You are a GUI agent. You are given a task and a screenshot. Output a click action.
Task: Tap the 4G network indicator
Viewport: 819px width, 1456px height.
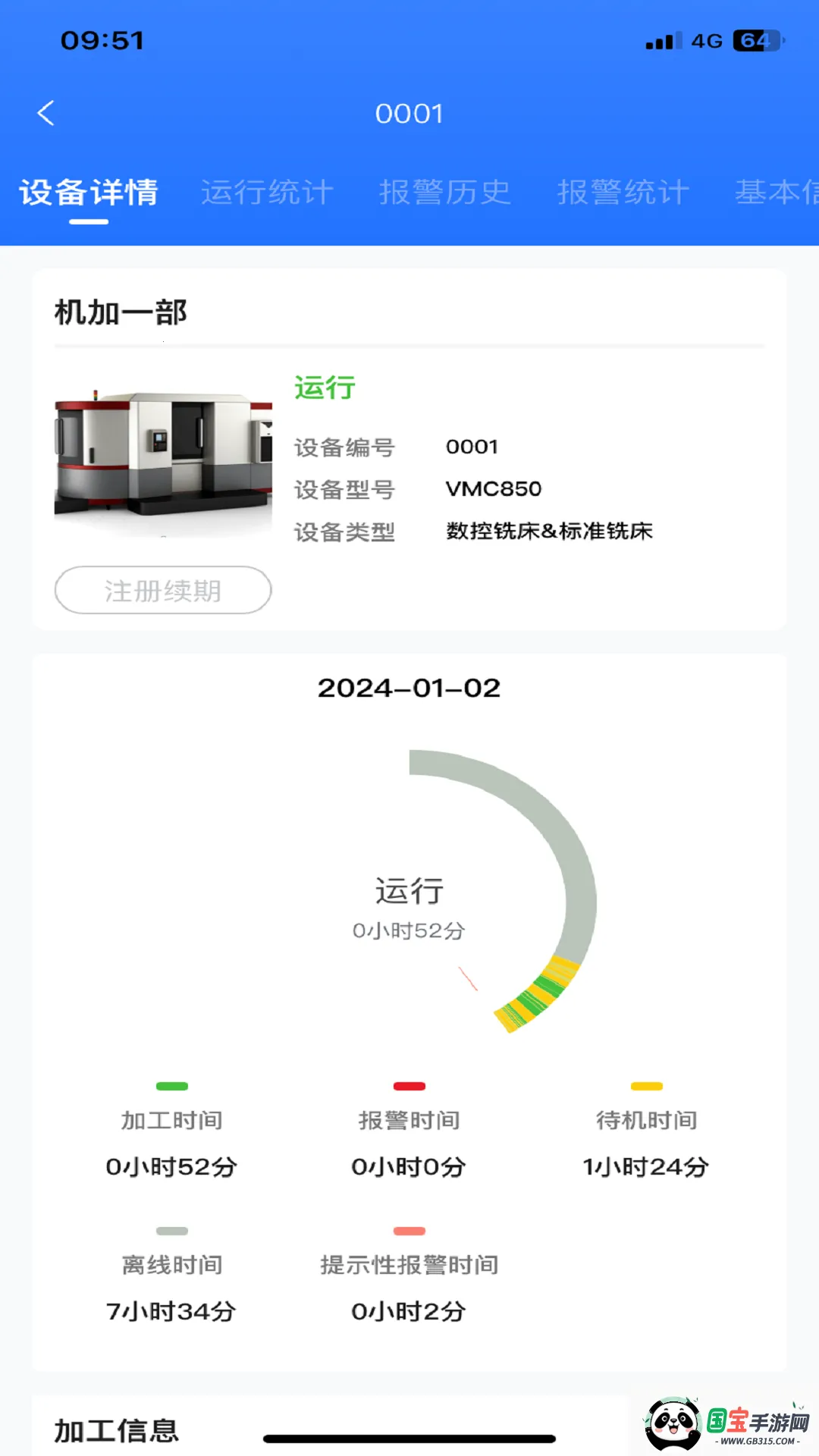(705, 40)
